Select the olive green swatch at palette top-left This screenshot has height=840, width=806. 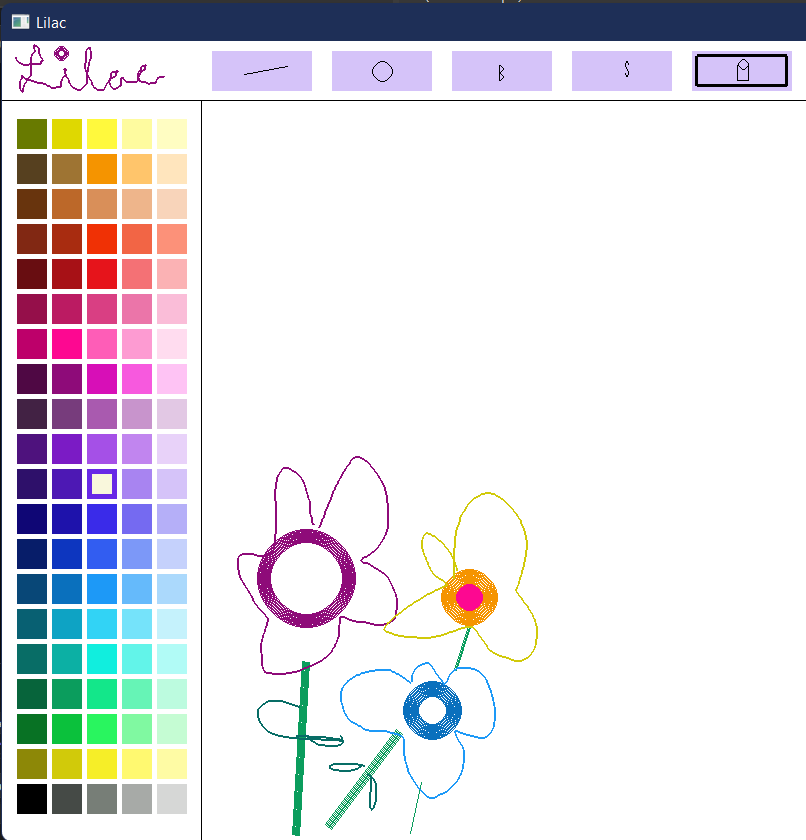click(x=31, y=133)
